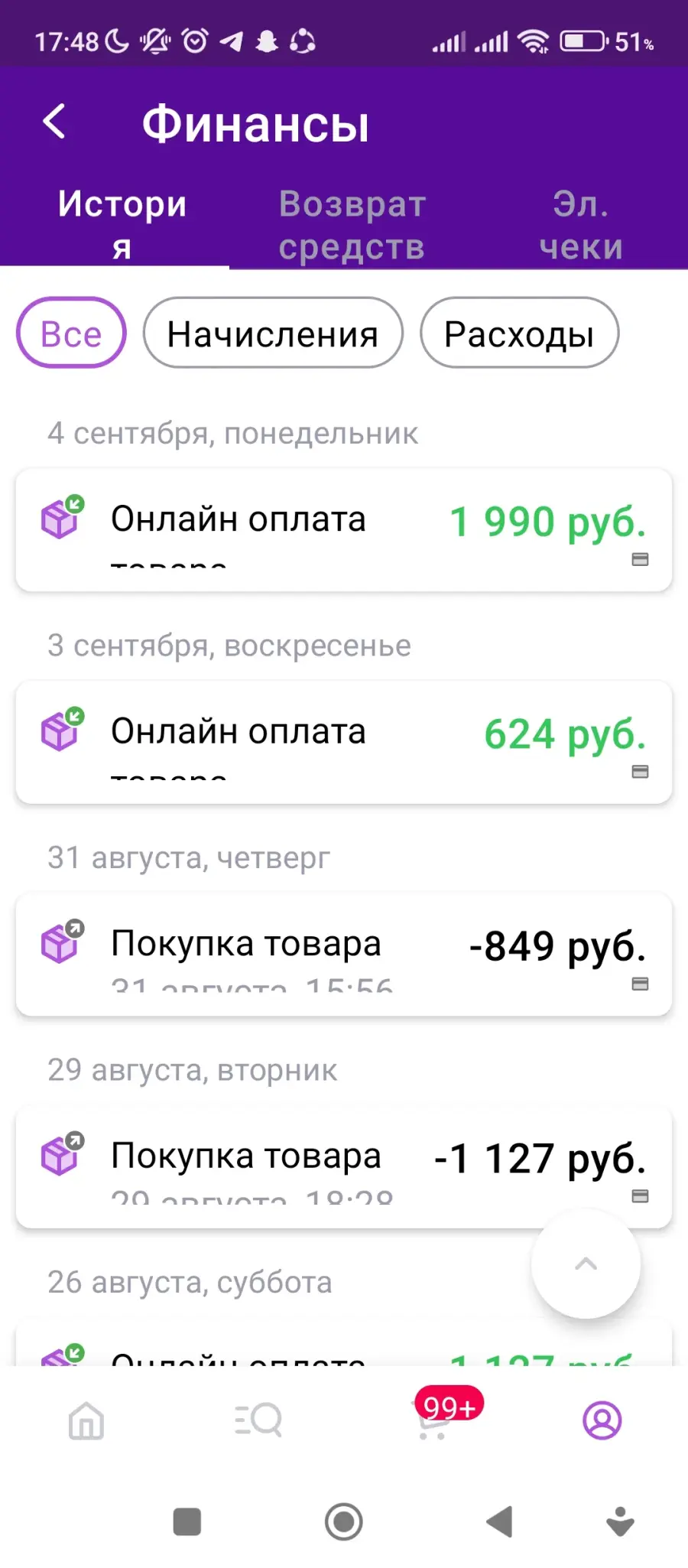688x1568 pixels.
Task: Select the Все filter chip
Action: coord(71,333)
